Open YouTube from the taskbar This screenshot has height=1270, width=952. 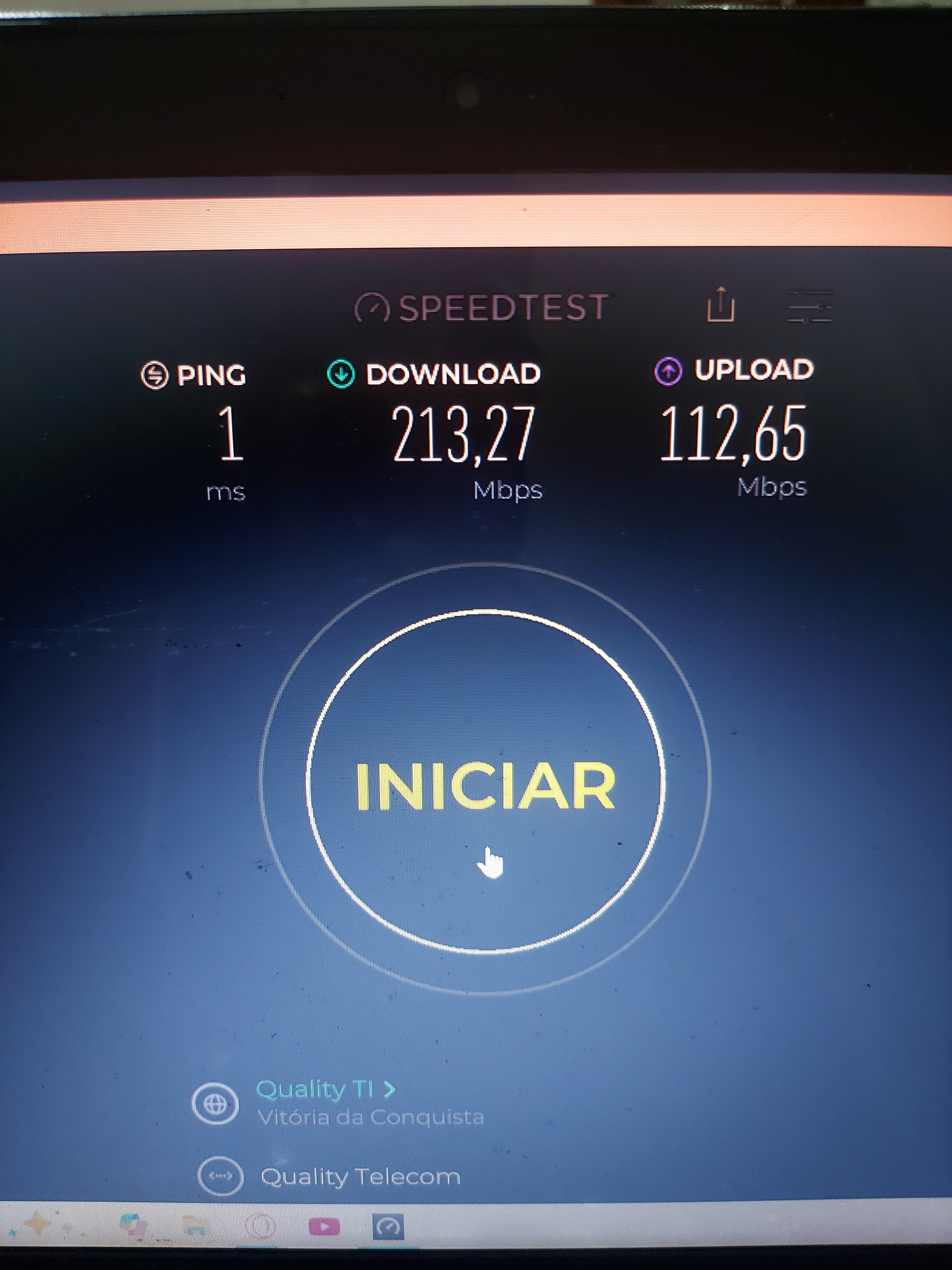(x=324, y=1227)
